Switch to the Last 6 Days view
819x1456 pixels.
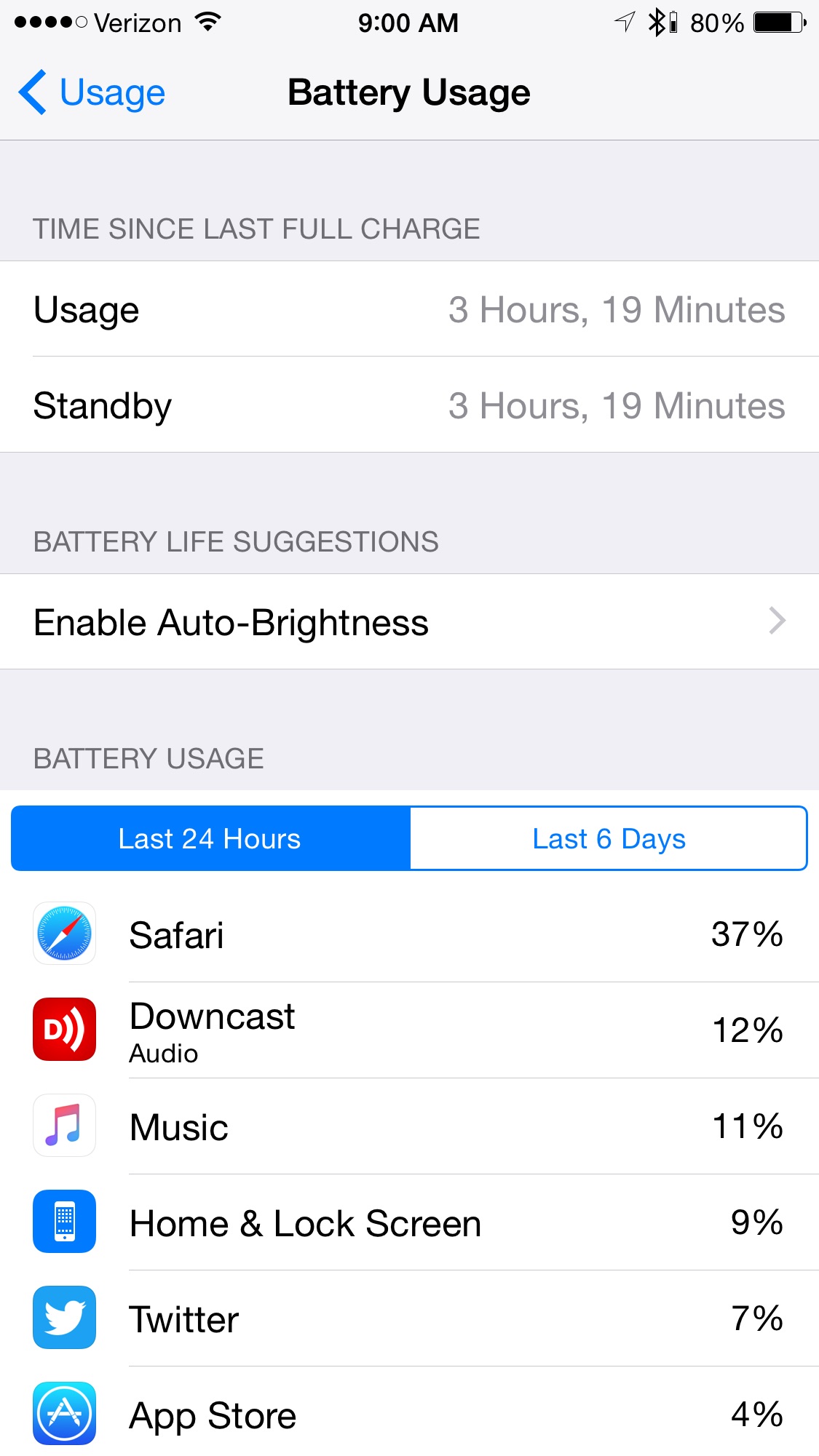(609, 838)
